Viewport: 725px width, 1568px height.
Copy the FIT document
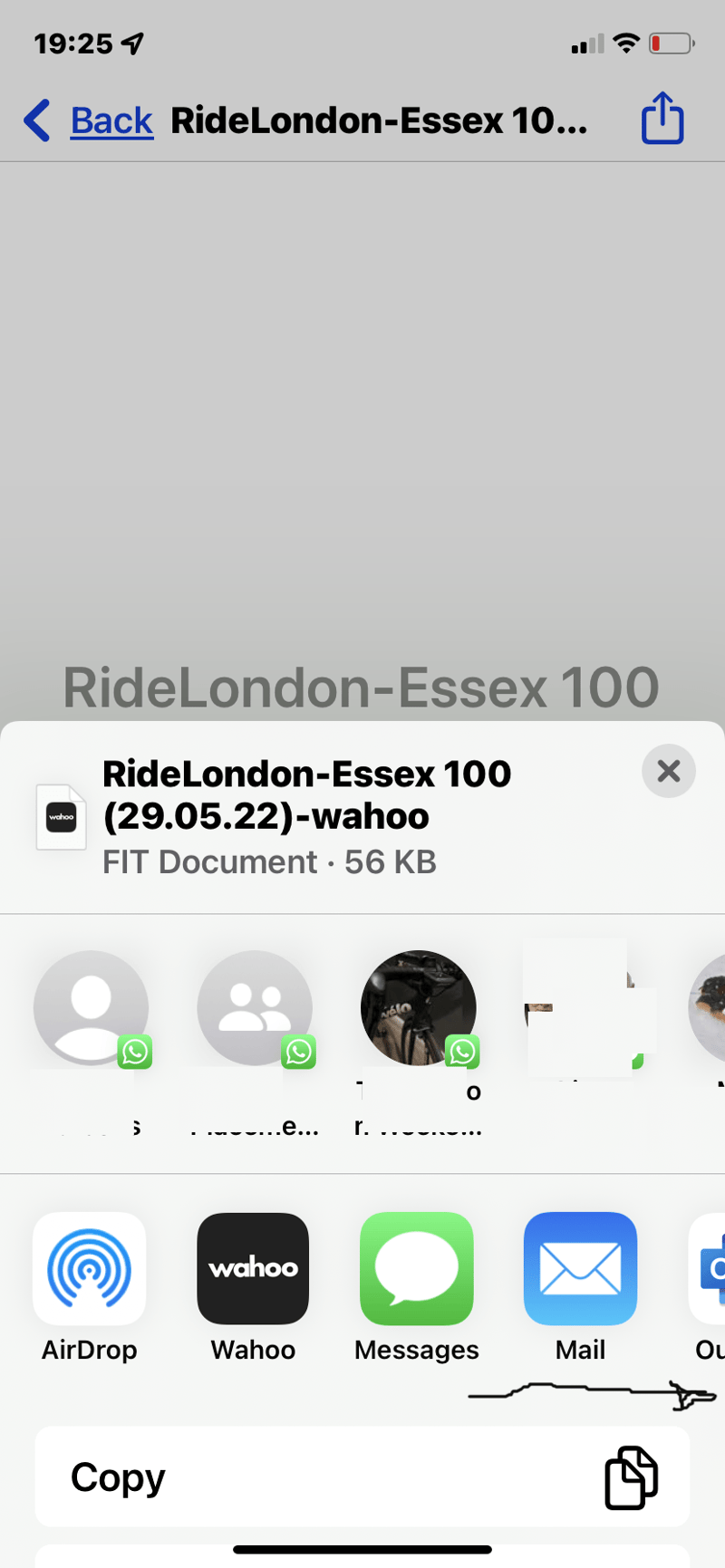pos(362,1477)
